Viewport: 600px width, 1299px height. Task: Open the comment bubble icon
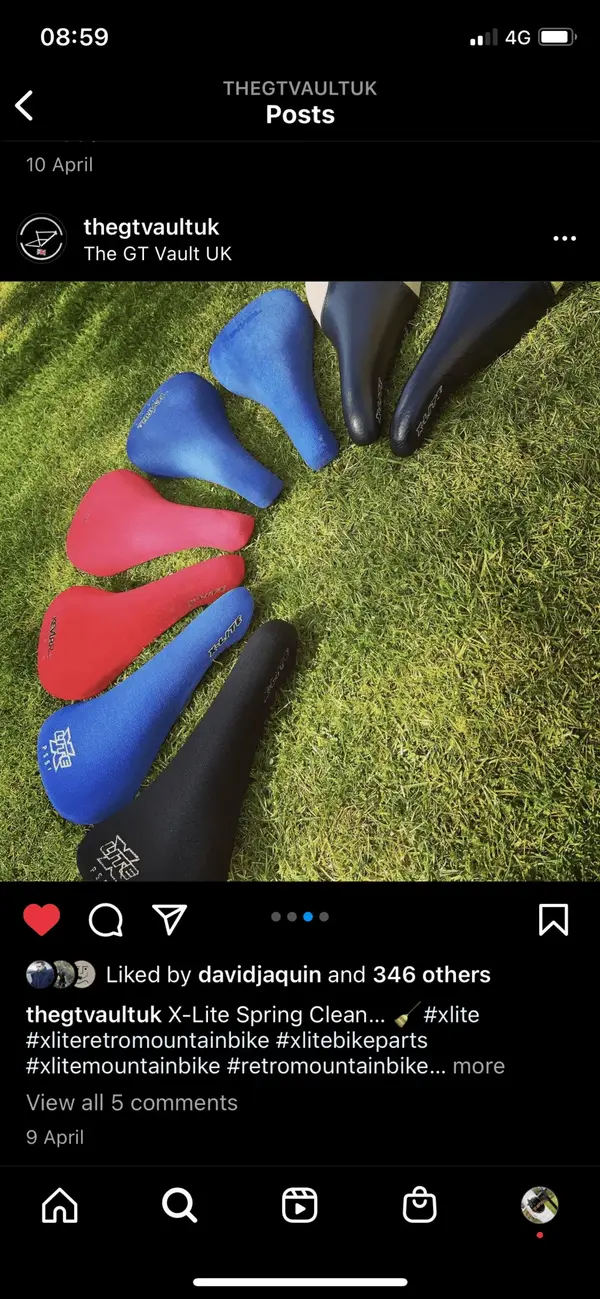pos(106,920)
